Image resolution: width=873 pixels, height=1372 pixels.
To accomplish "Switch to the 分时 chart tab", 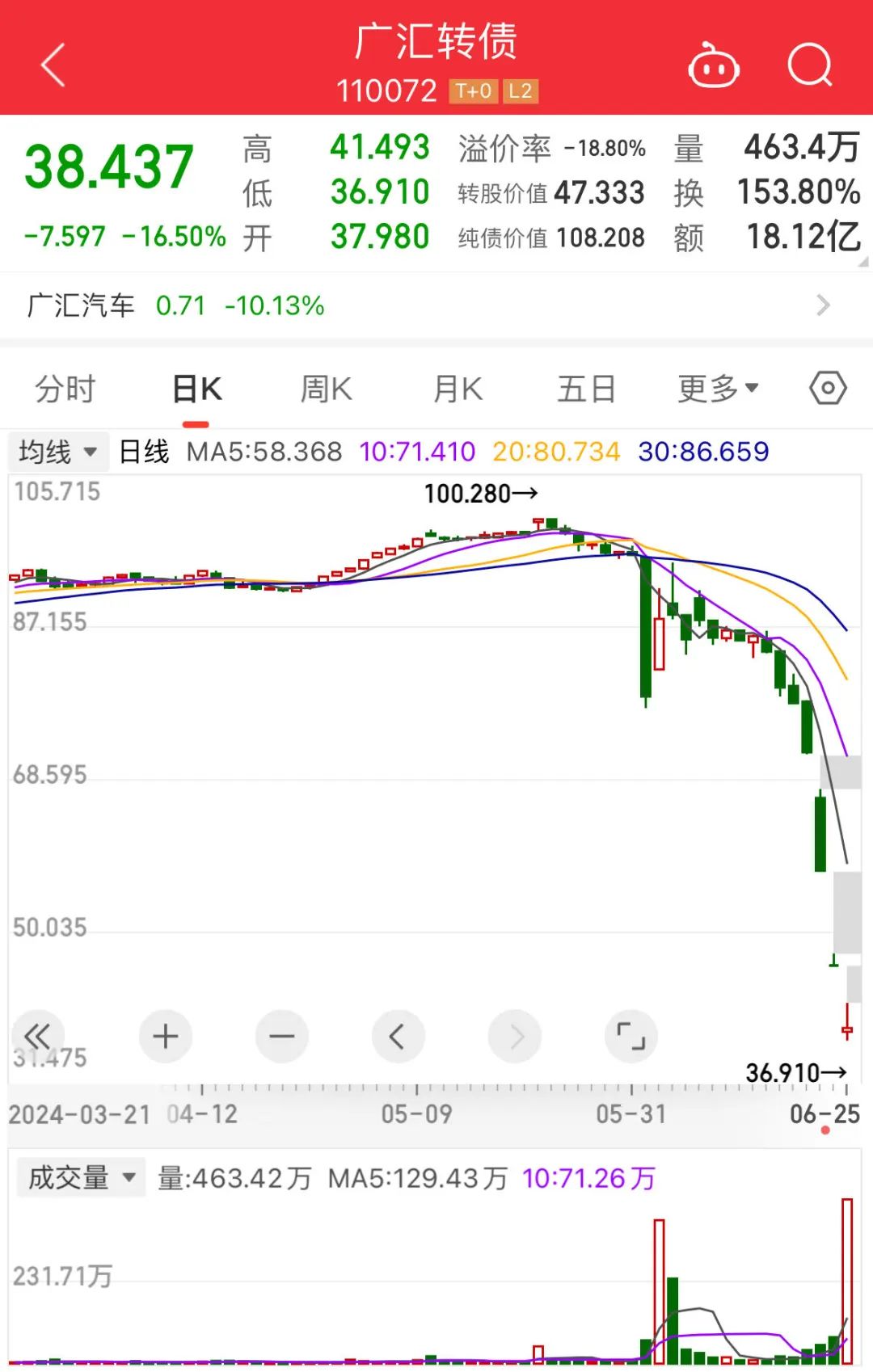I will pos(65,389).
